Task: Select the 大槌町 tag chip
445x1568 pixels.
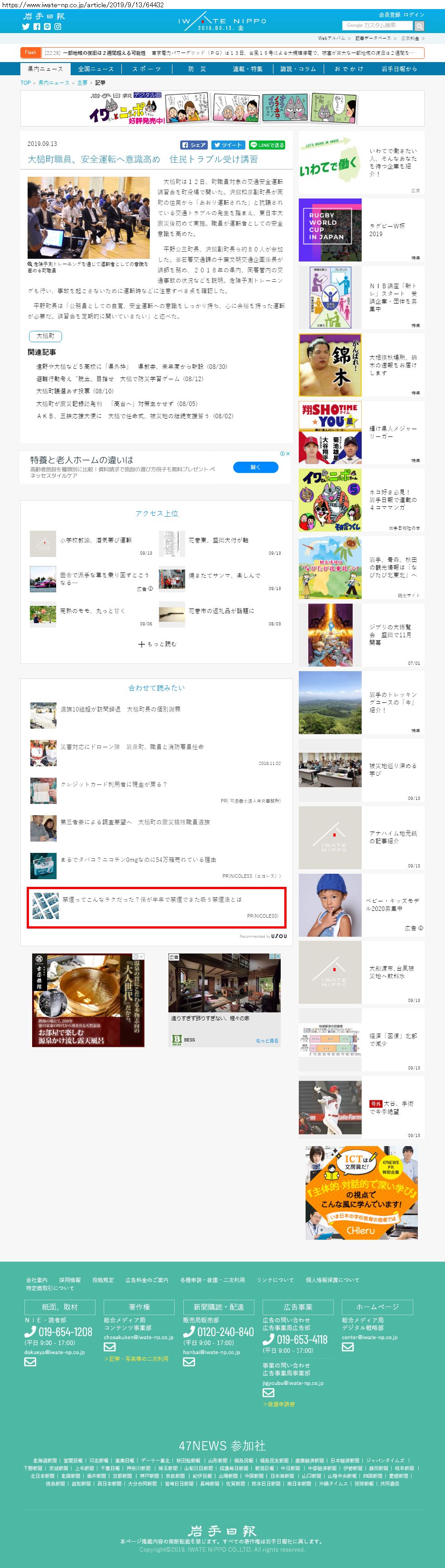Action: tap(45, 336)
